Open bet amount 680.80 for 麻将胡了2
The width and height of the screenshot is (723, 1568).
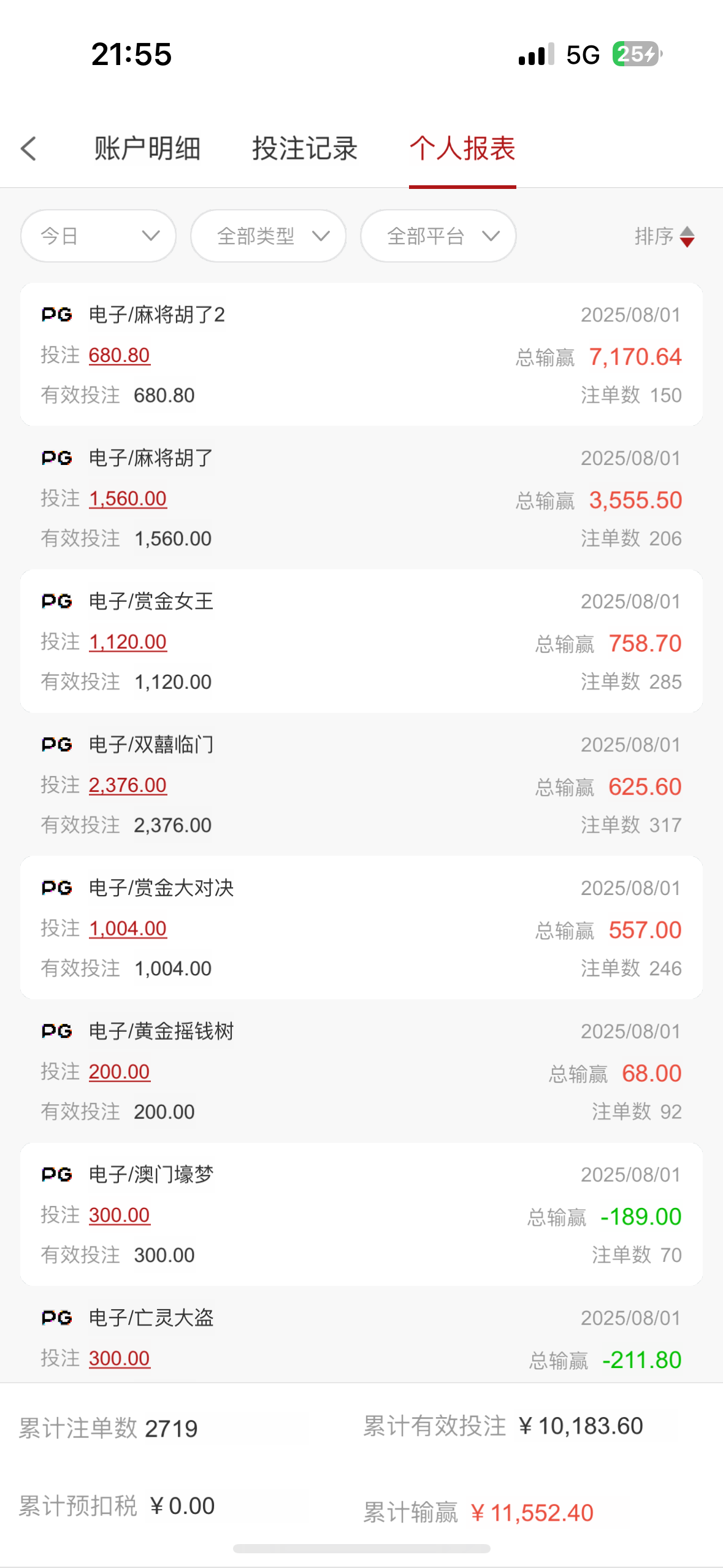[x=119, y=355]
